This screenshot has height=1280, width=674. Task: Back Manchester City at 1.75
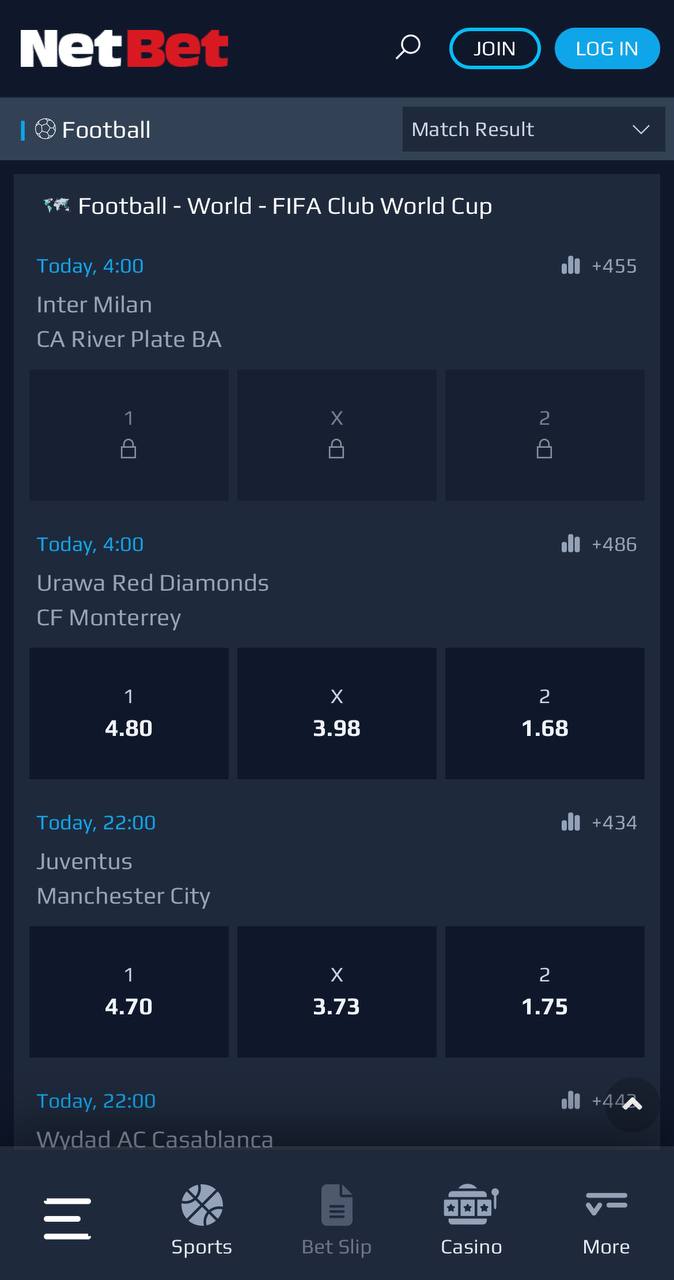545,991
